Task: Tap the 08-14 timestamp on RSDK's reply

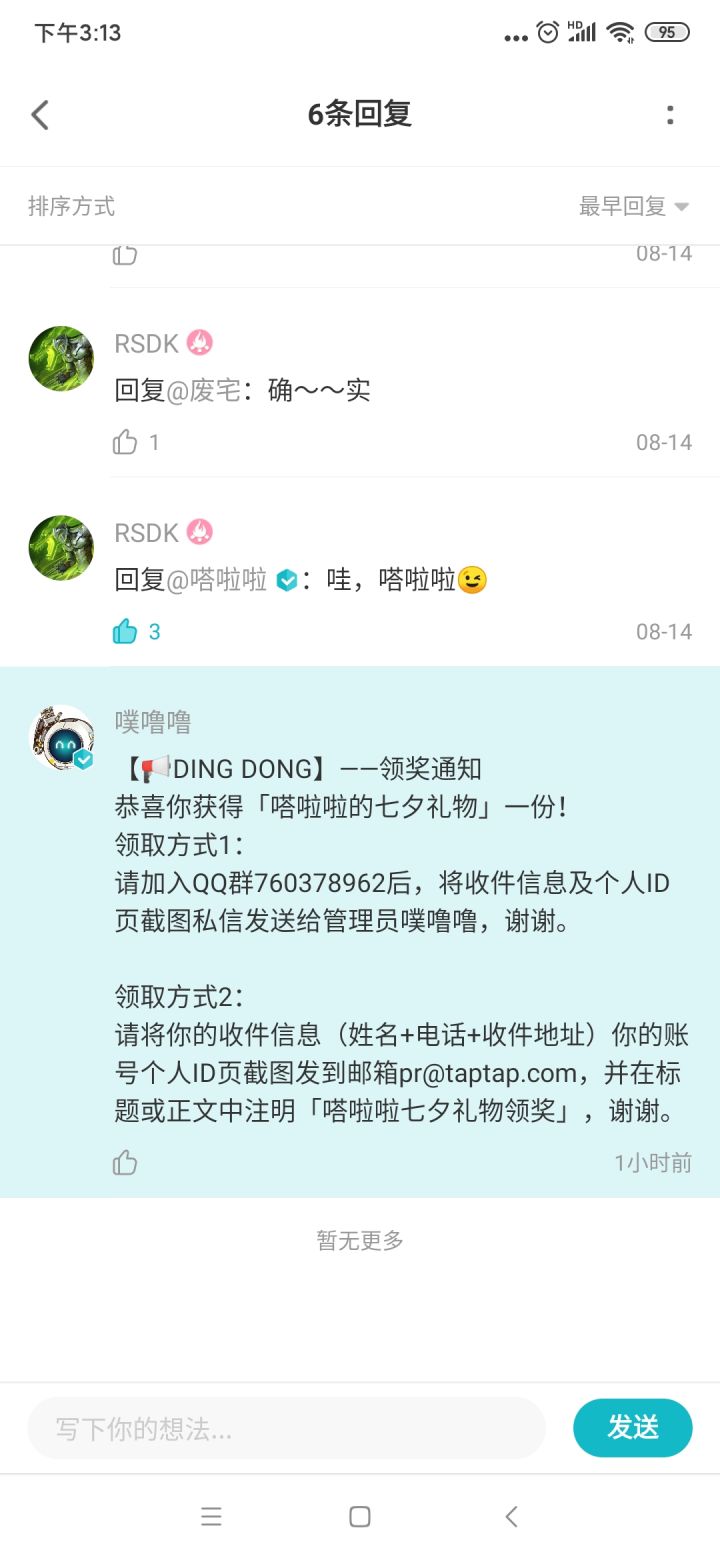Action: (665, 441)
